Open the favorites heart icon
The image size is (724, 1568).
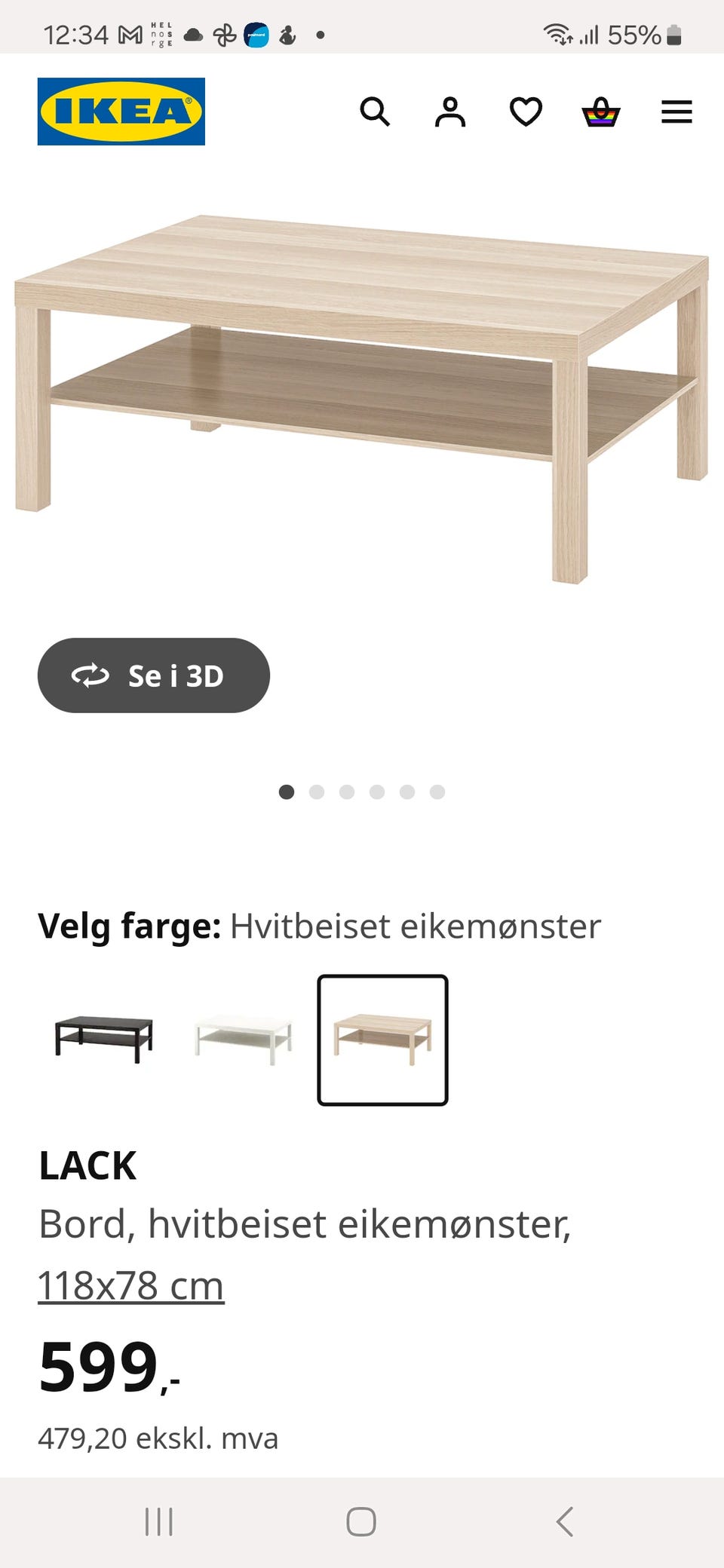click(526, 112)
